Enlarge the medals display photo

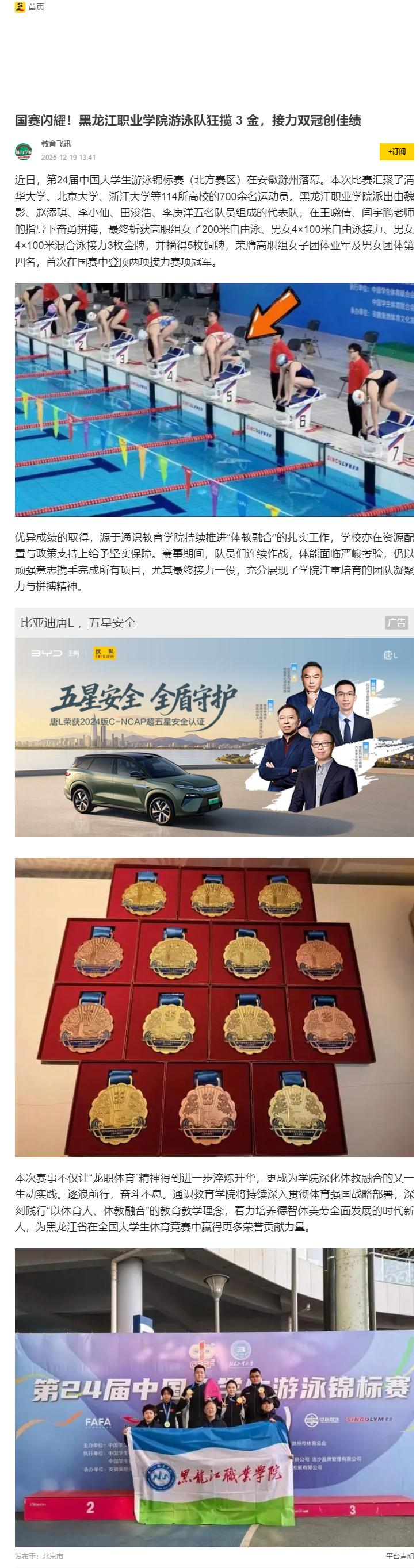[x=214, y=1007]
